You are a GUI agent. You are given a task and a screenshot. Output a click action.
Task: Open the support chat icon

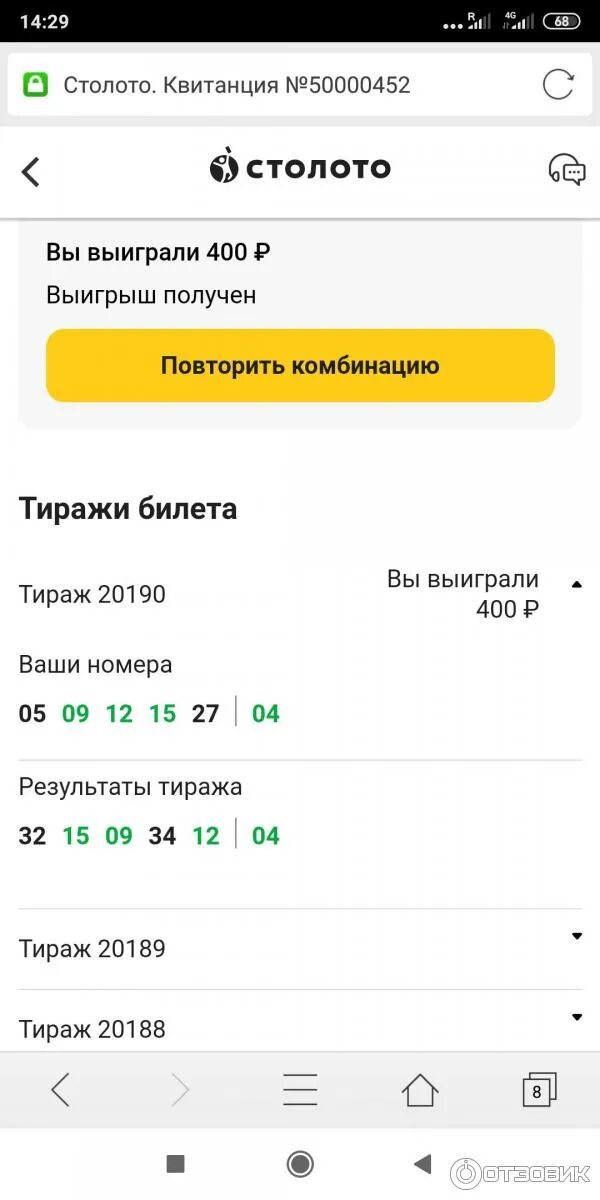click(x=567, y=170)
